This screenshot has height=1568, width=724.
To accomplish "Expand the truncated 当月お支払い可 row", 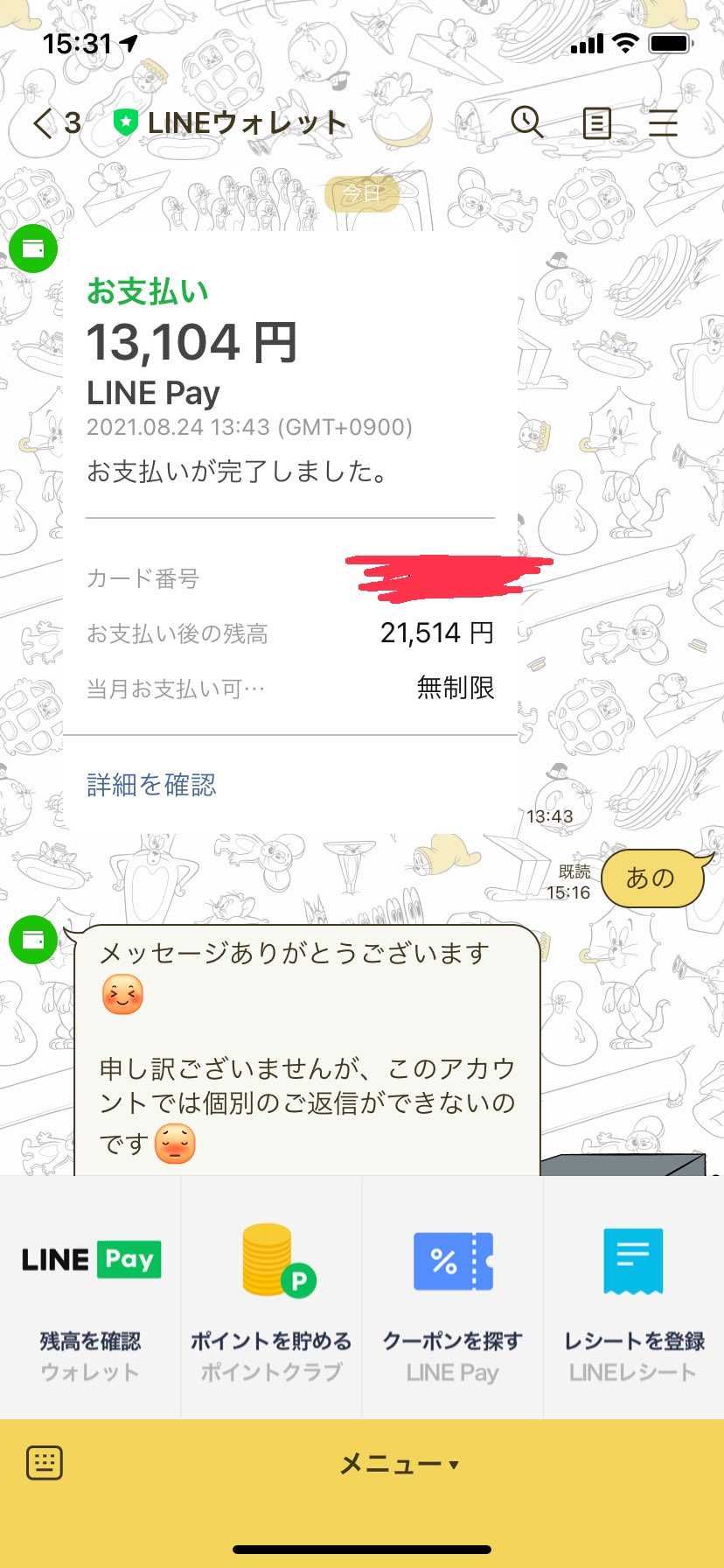I will click(x=175, y=688).
